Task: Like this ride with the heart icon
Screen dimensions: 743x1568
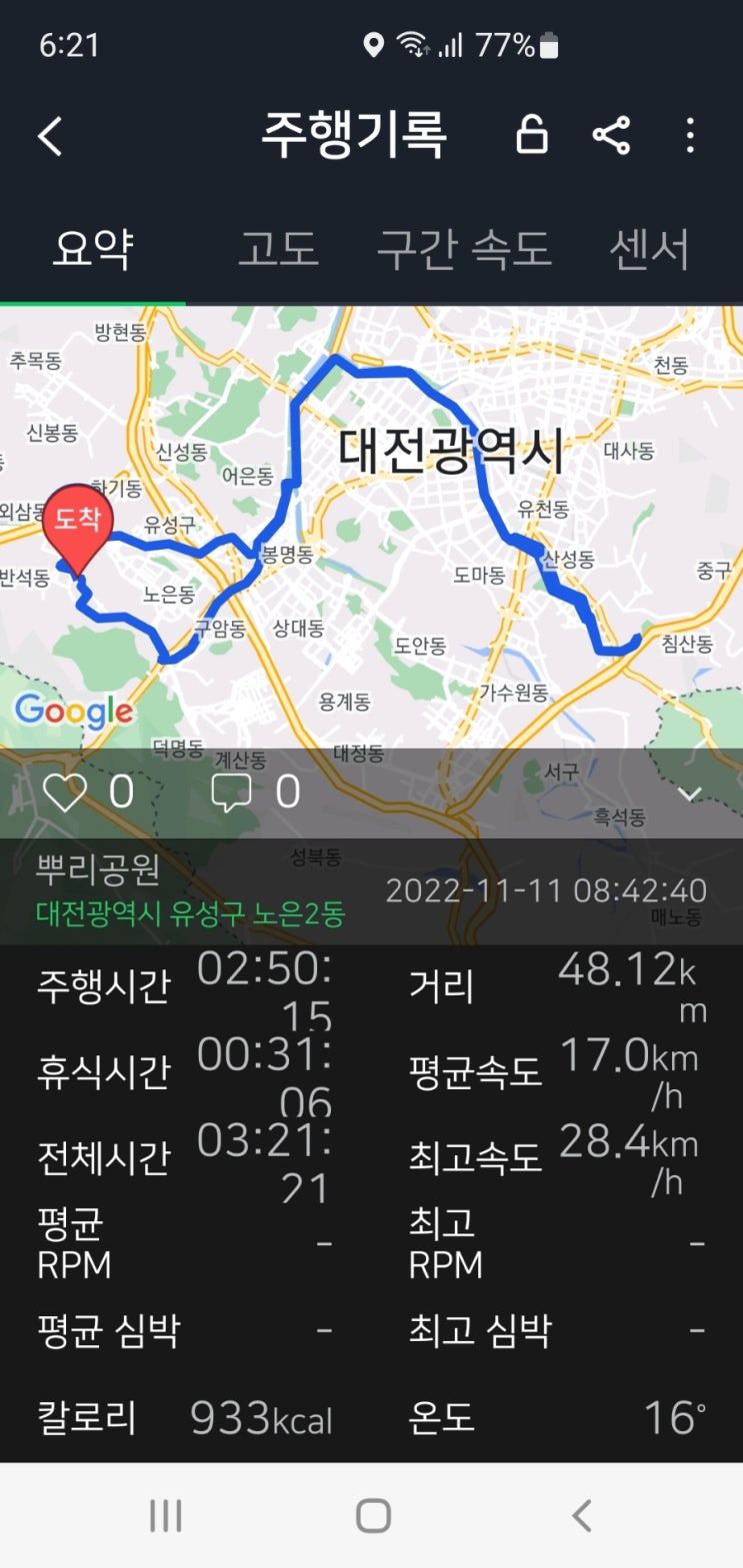Action: [66, 792]
